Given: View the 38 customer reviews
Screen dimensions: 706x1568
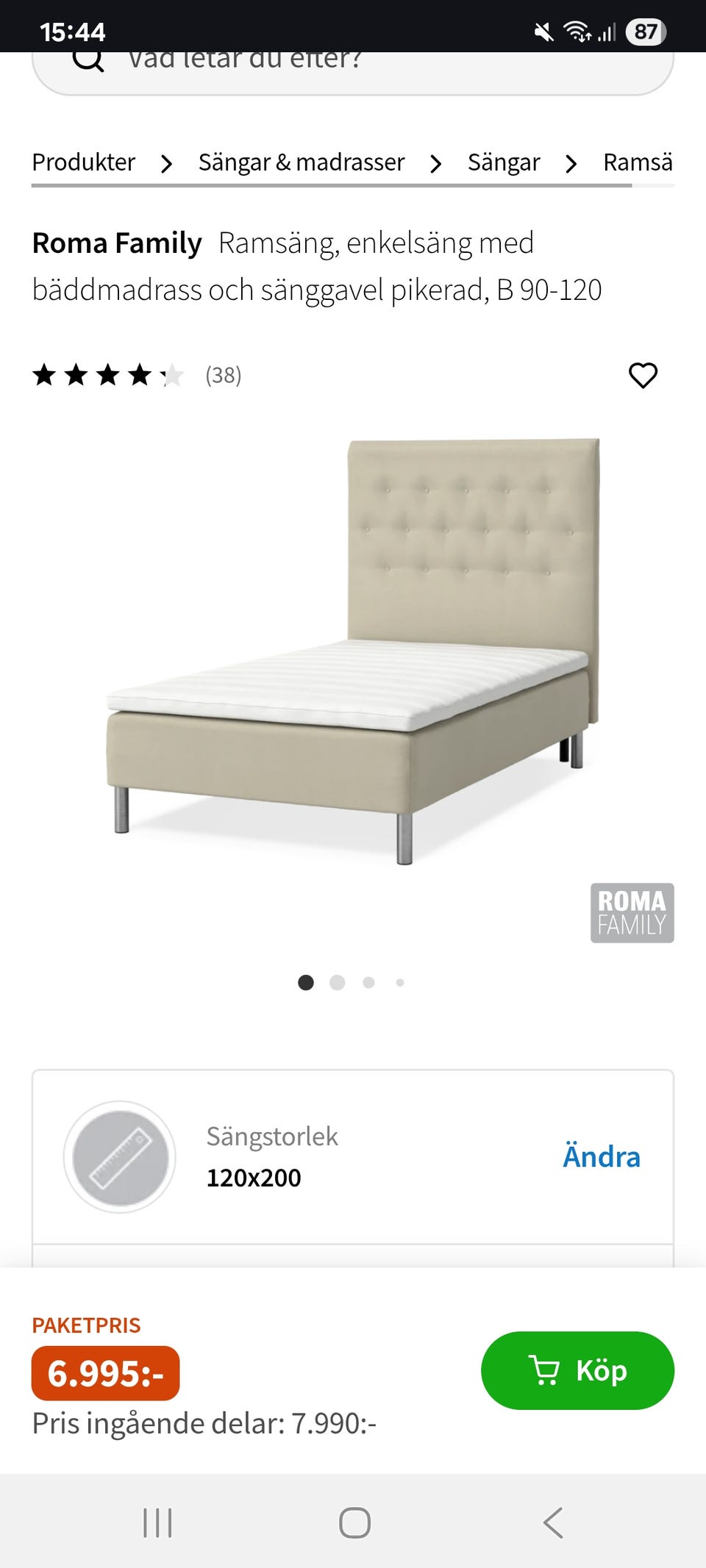Looking at the screenshot, I should point(223,376).
